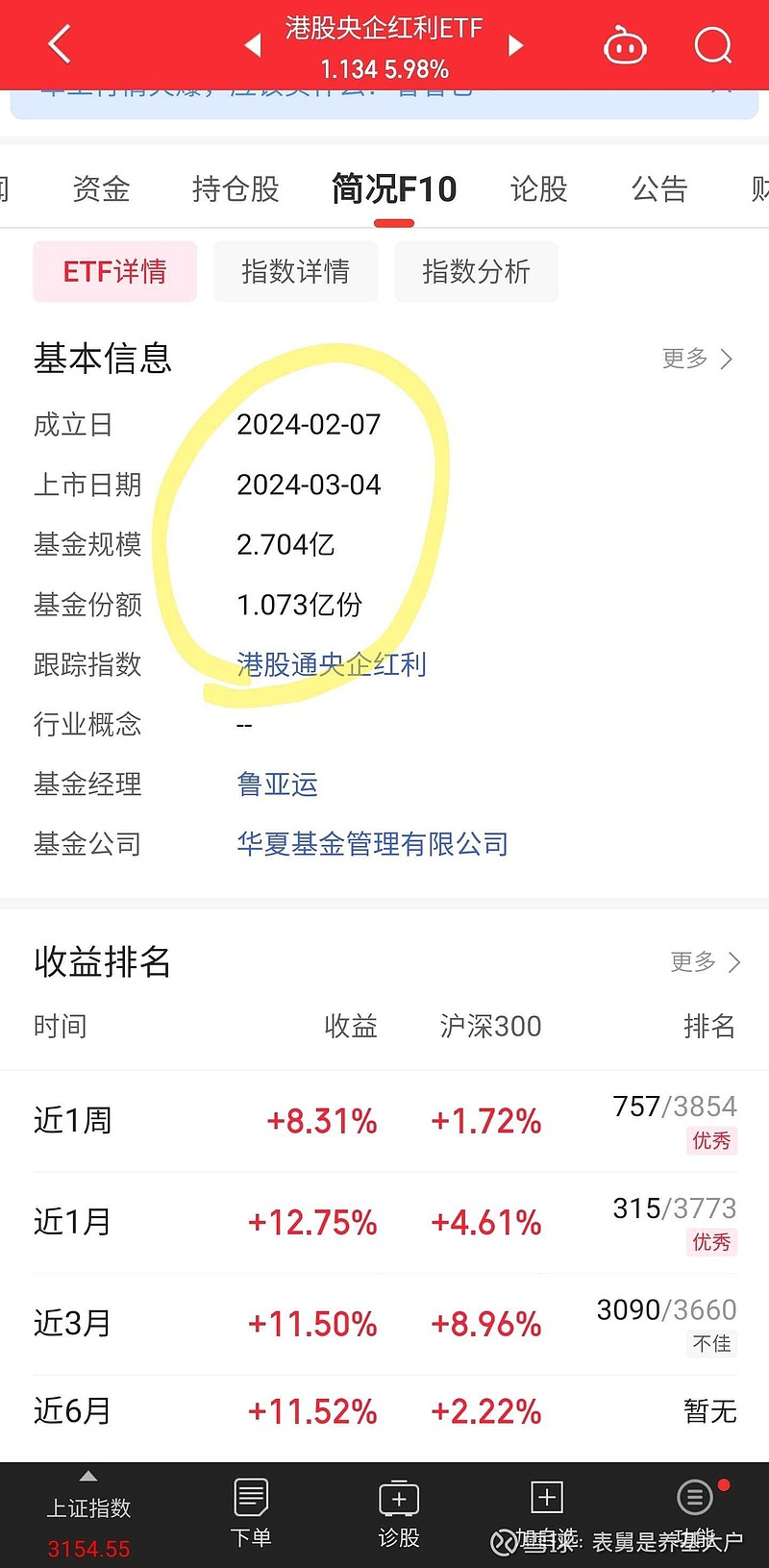This screenshot has width=769, height=1568.
Task: Open the 论股 tab
Action: pyautogui.click(x=538, y=188)
